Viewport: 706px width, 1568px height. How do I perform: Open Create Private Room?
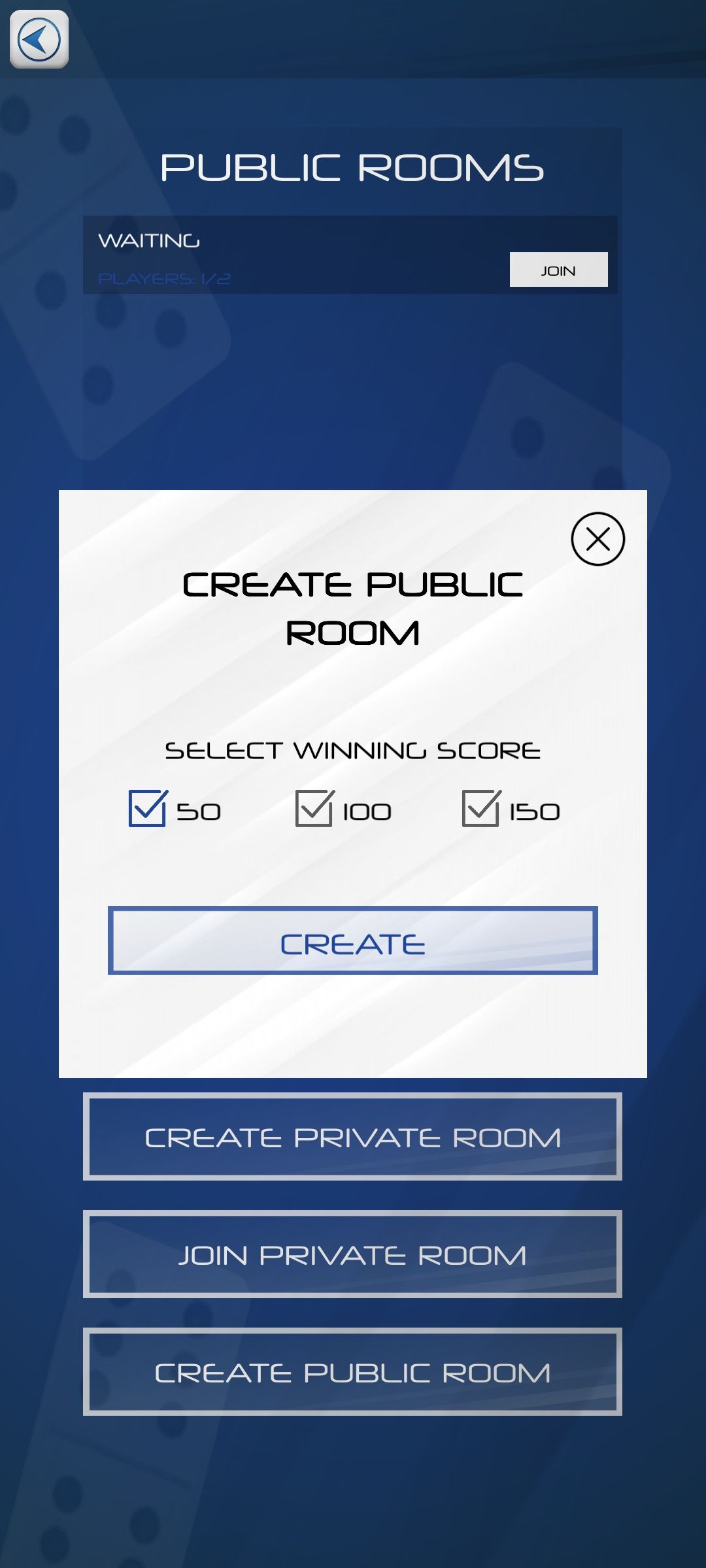point(352,1137)
